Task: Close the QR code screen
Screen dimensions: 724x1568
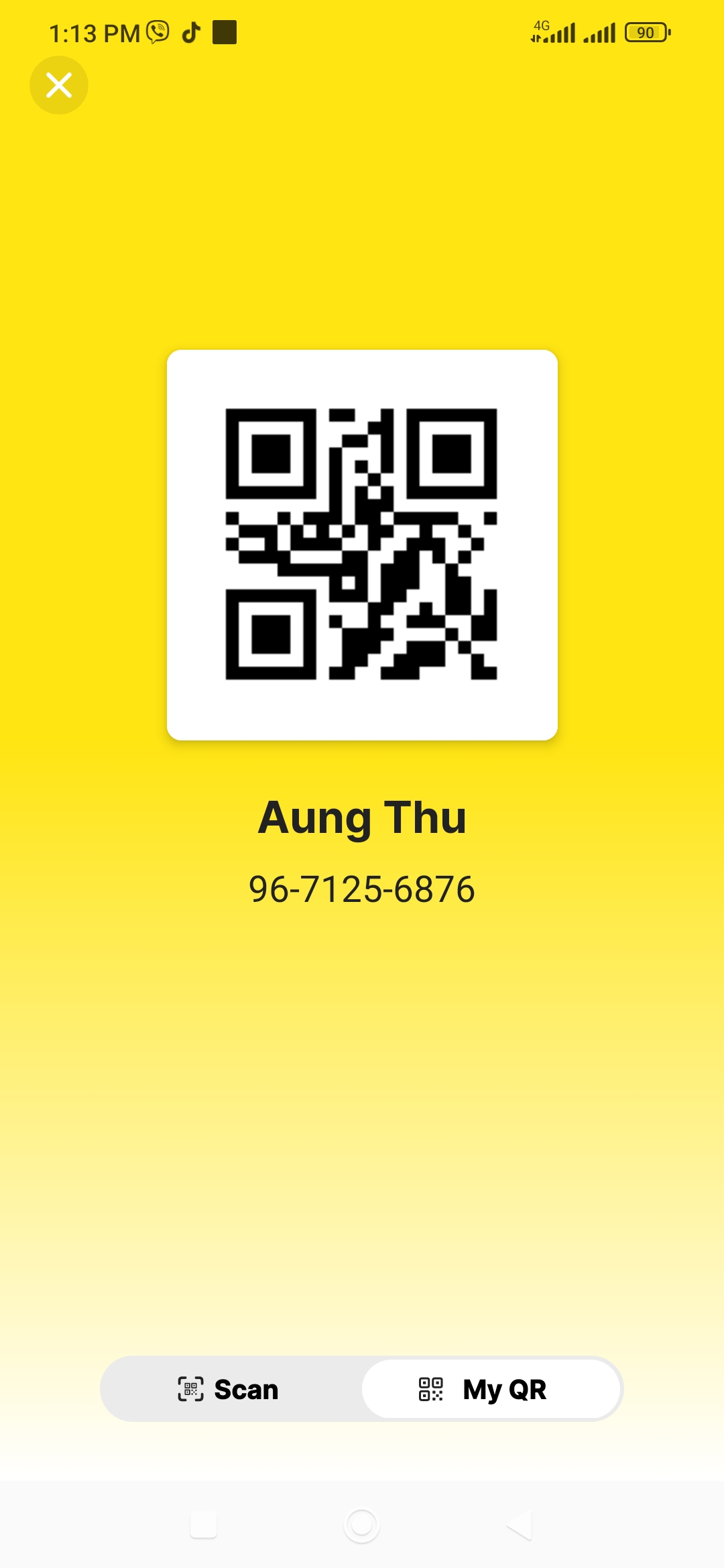Action: click(x=59, y=85)
